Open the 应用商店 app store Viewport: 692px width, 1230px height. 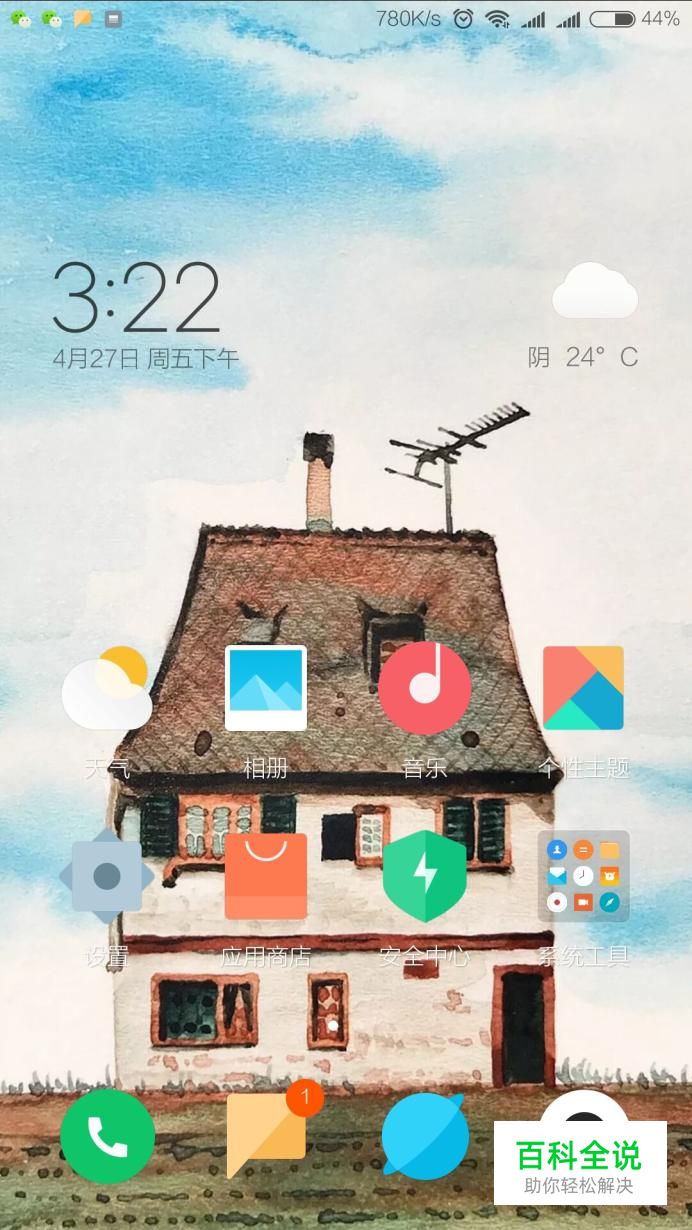265,876
